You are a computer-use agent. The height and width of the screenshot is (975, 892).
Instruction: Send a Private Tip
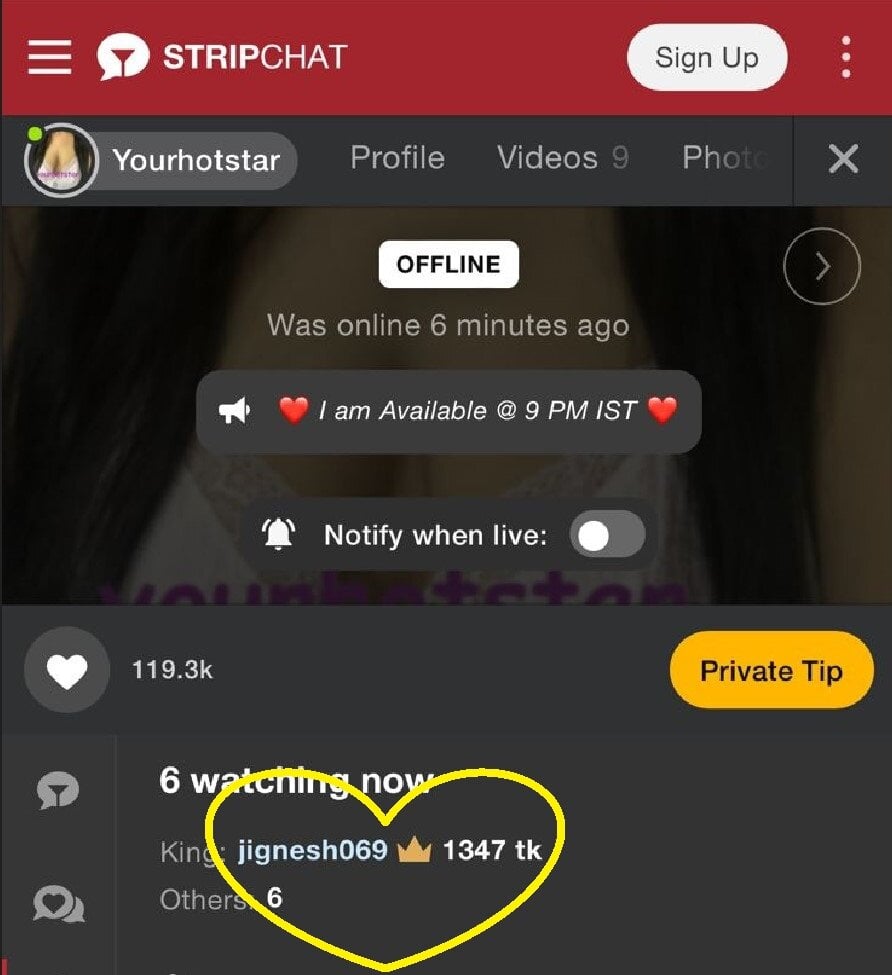pos(770,670)
